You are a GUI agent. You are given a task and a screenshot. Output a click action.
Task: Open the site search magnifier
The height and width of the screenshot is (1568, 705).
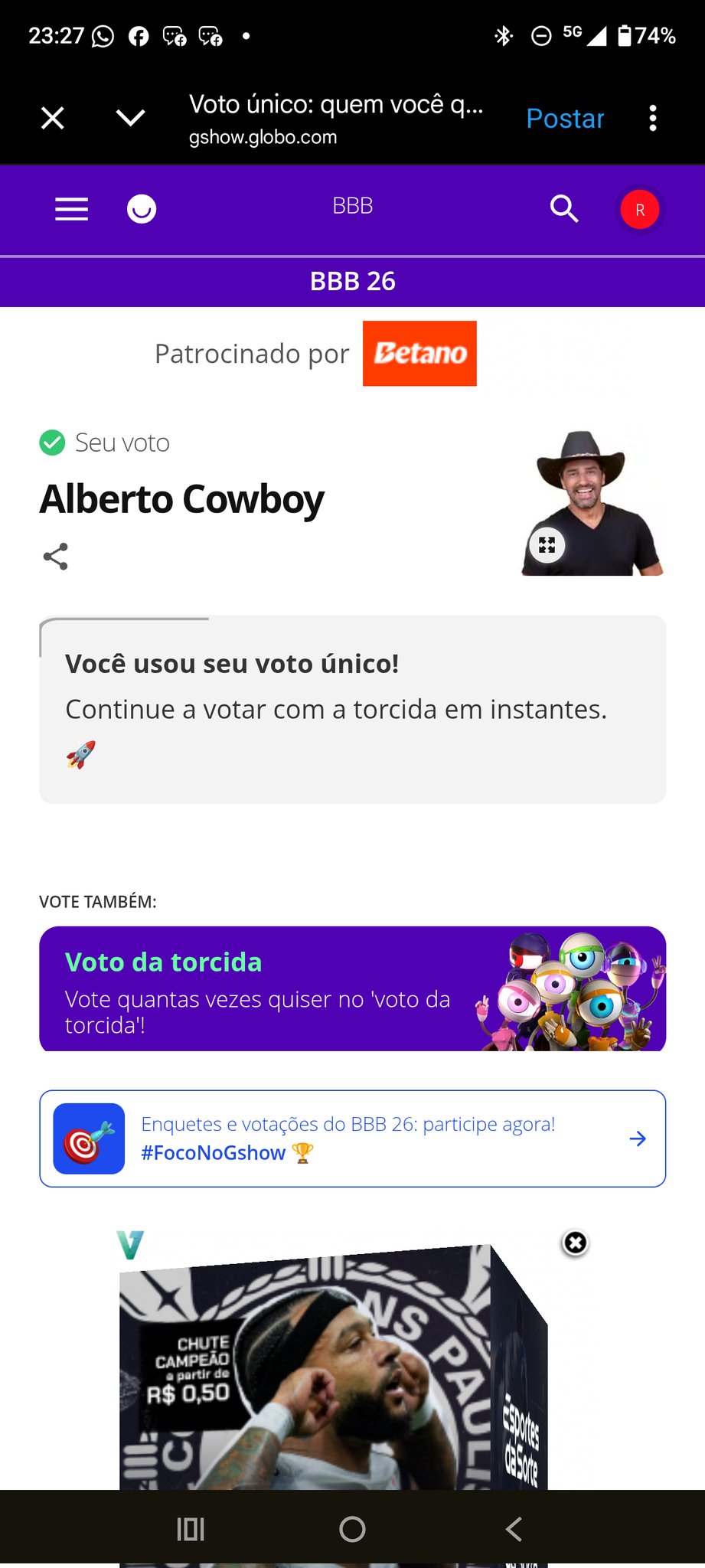[564, 208]
